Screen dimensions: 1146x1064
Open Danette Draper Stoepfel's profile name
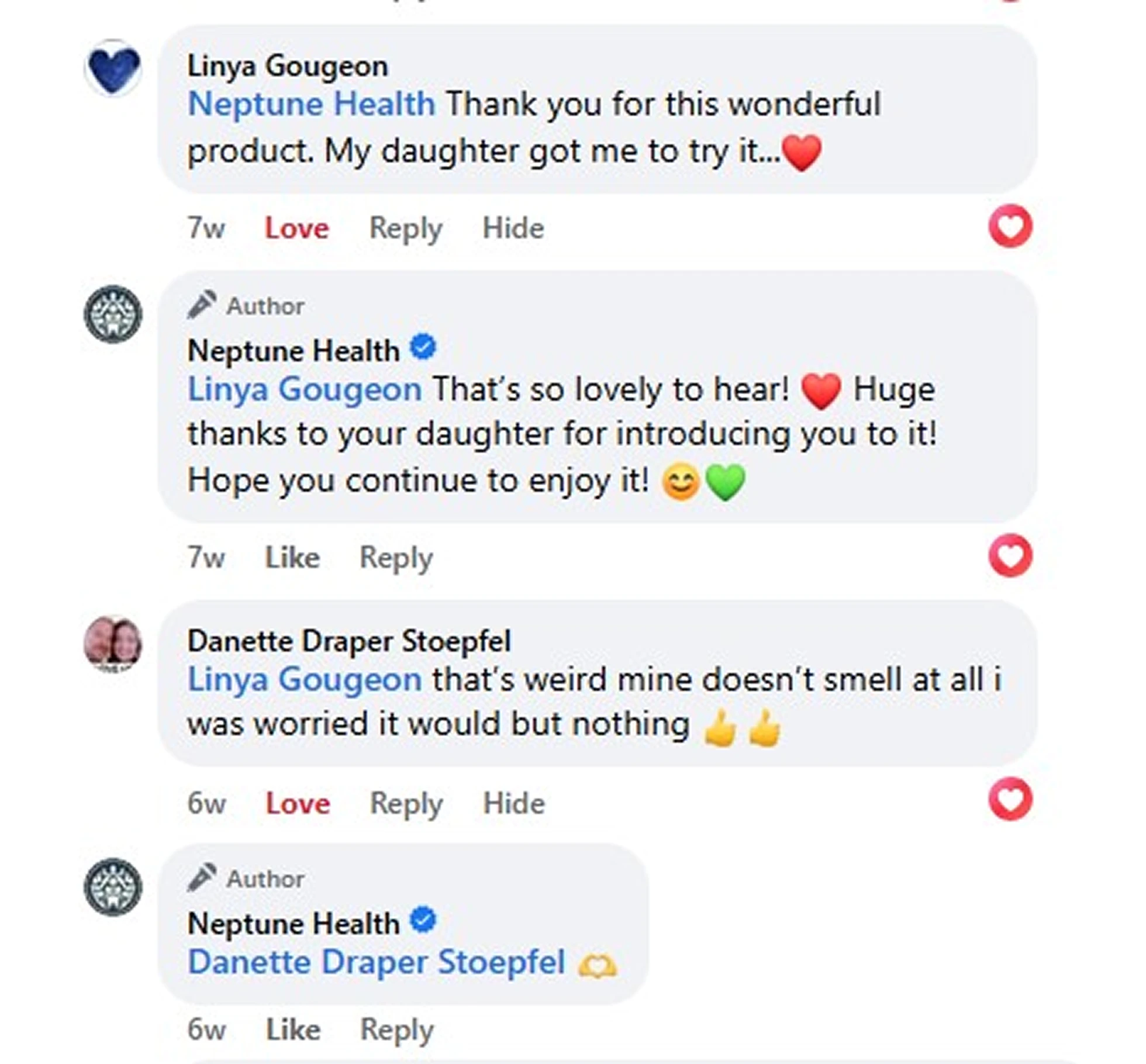348,641
